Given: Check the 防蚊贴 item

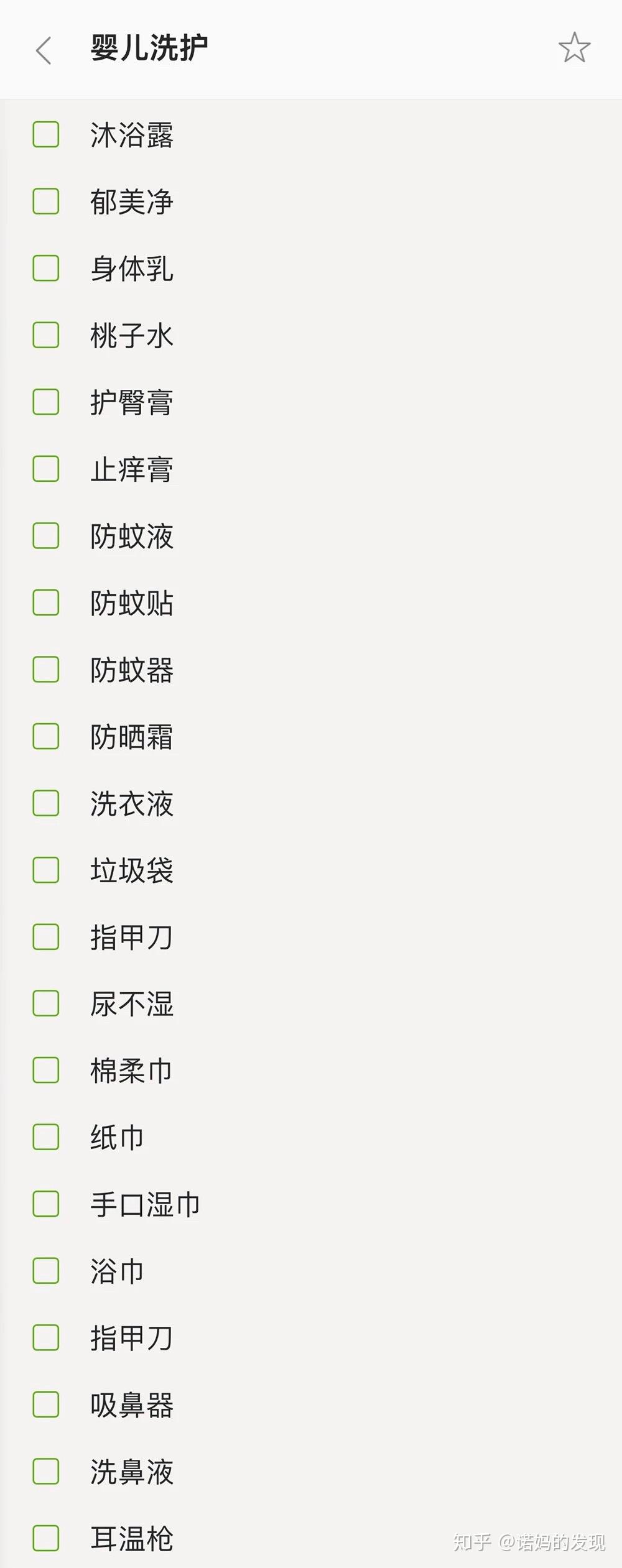Looking at the screenshot, I should [x=46, y=602].
